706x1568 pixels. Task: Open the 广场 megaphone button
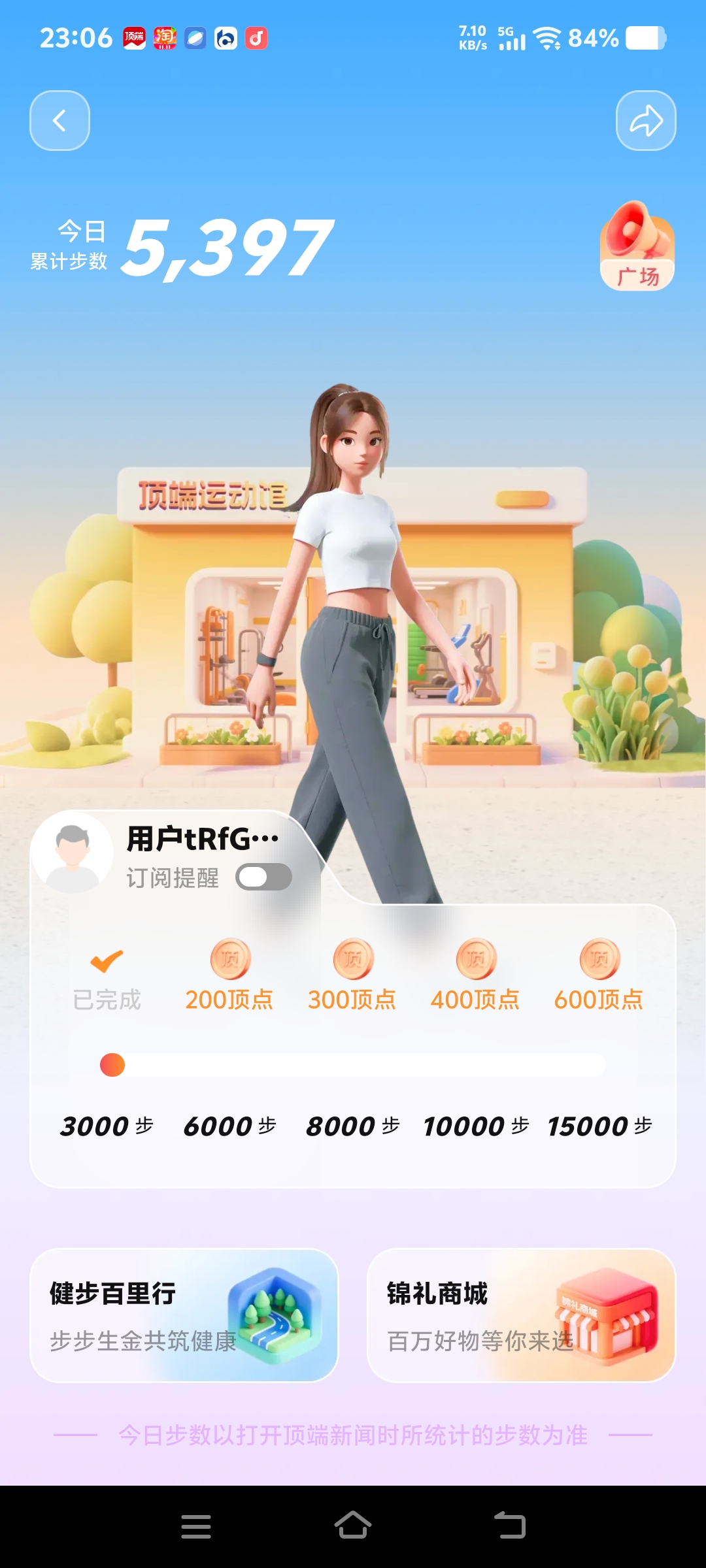[637, 247]
